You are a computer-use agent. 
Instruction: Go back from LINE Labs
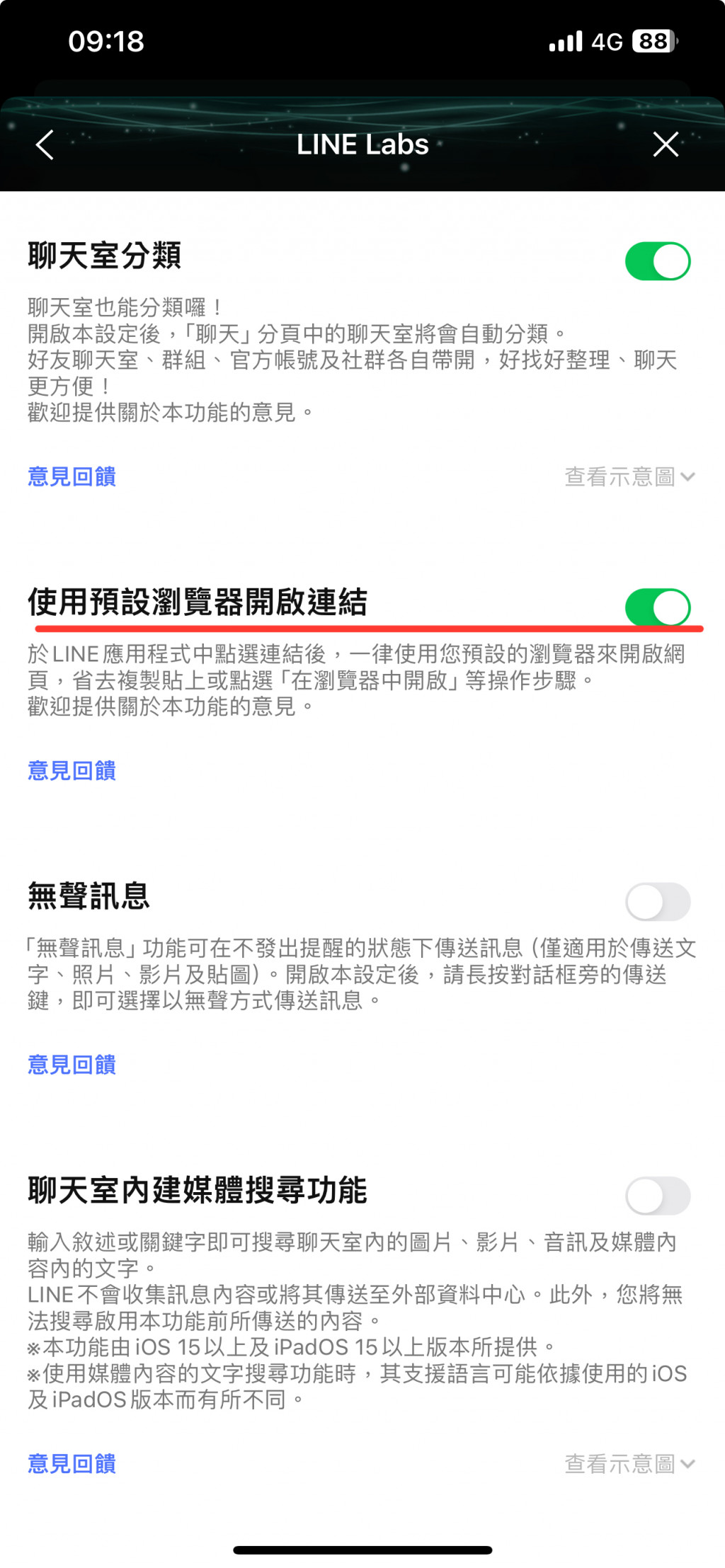(45, 144)
